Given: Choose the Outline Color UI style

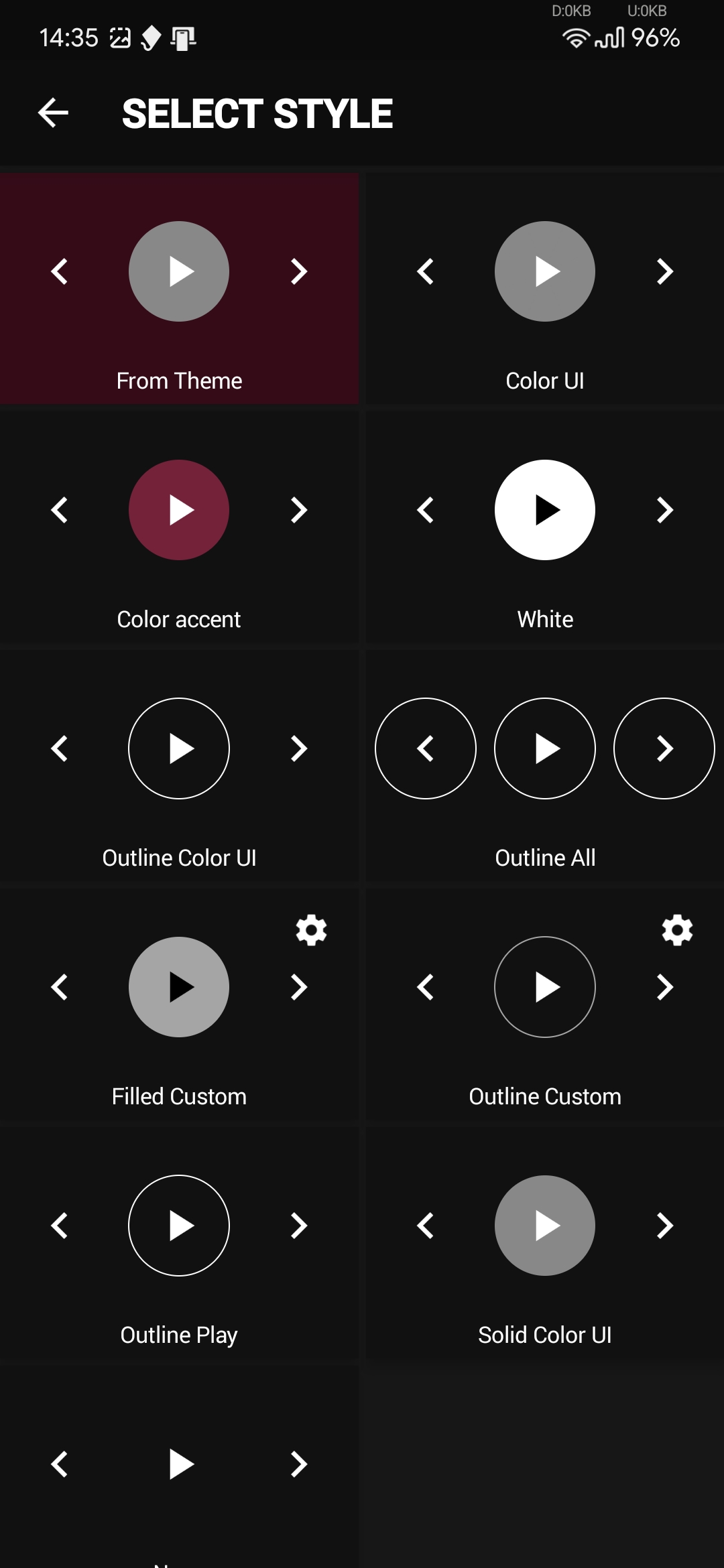Looking at the screenshot, I should 179,766.
